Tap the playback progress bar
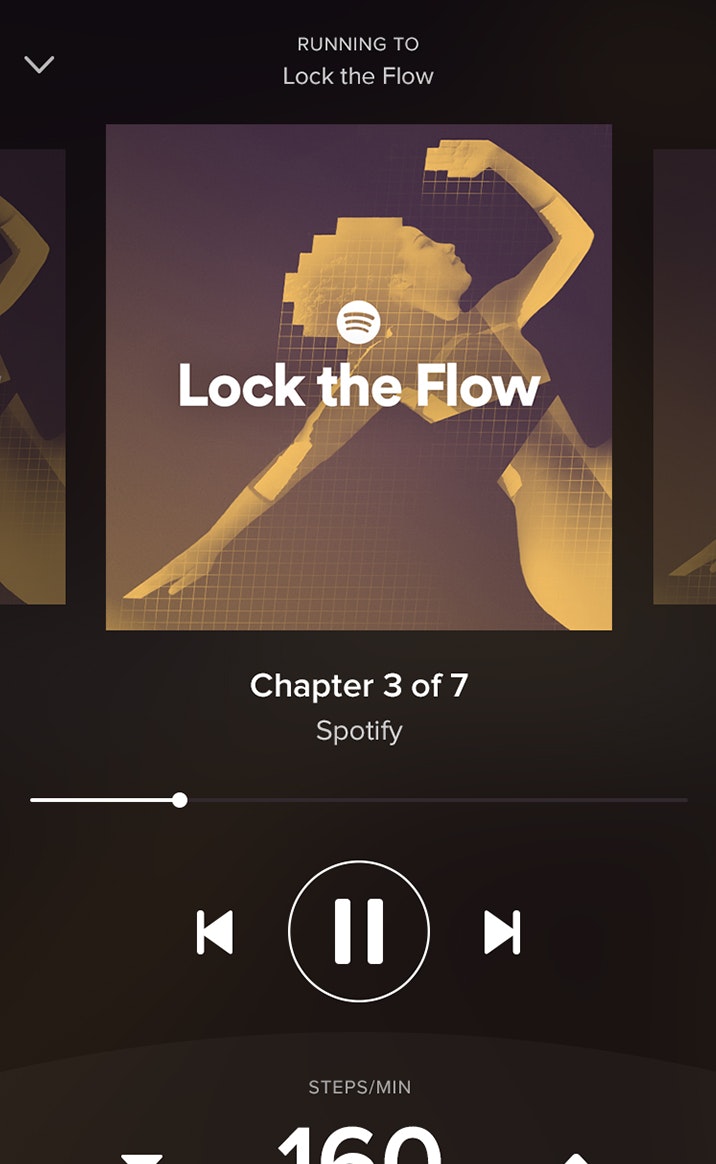The width and height of the screenshot is (716, 1164). pyautogui.click(x=358, y=800)
